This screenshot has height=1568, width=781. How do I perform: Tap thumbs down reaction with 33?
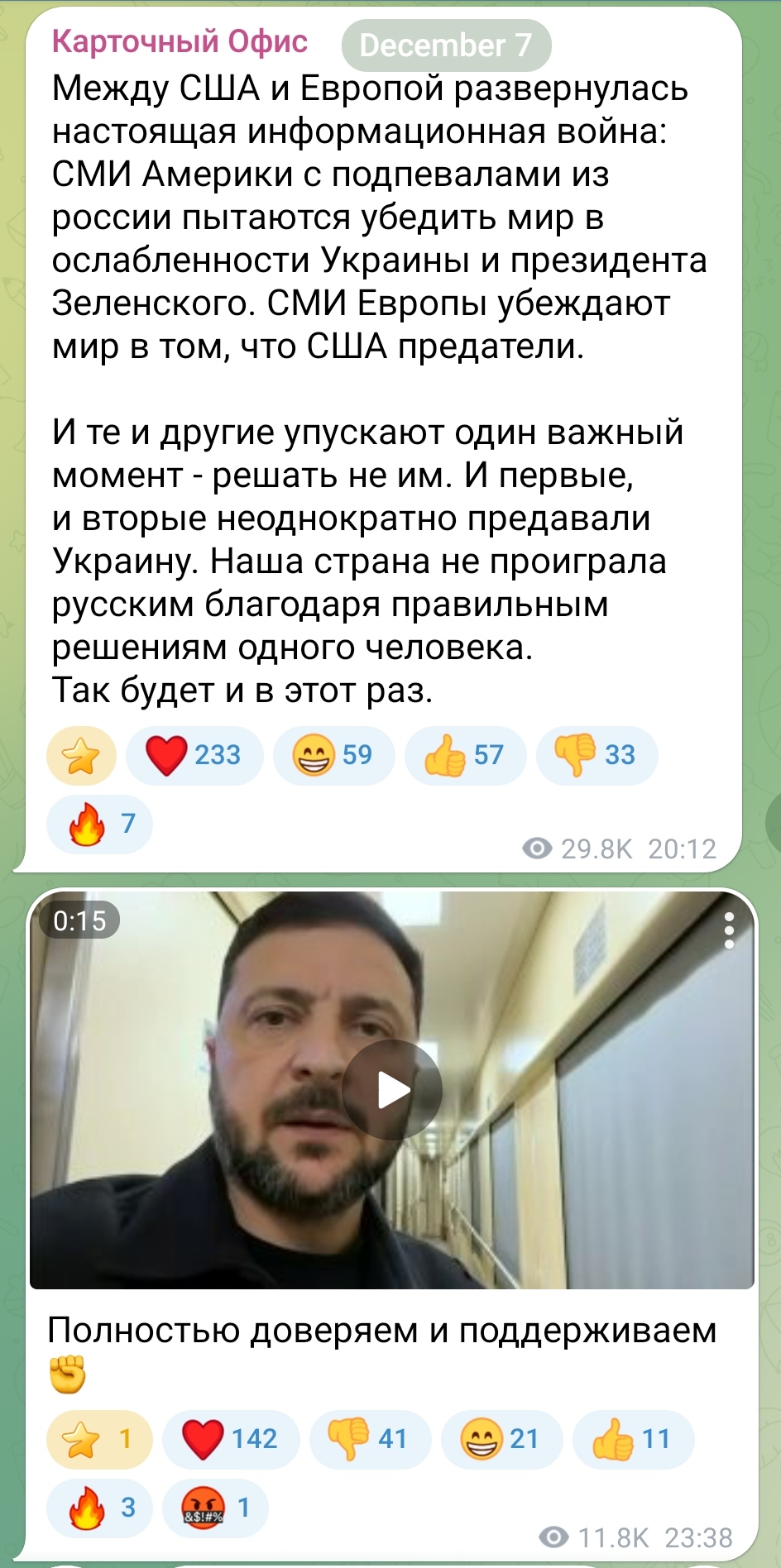point(597,755)
